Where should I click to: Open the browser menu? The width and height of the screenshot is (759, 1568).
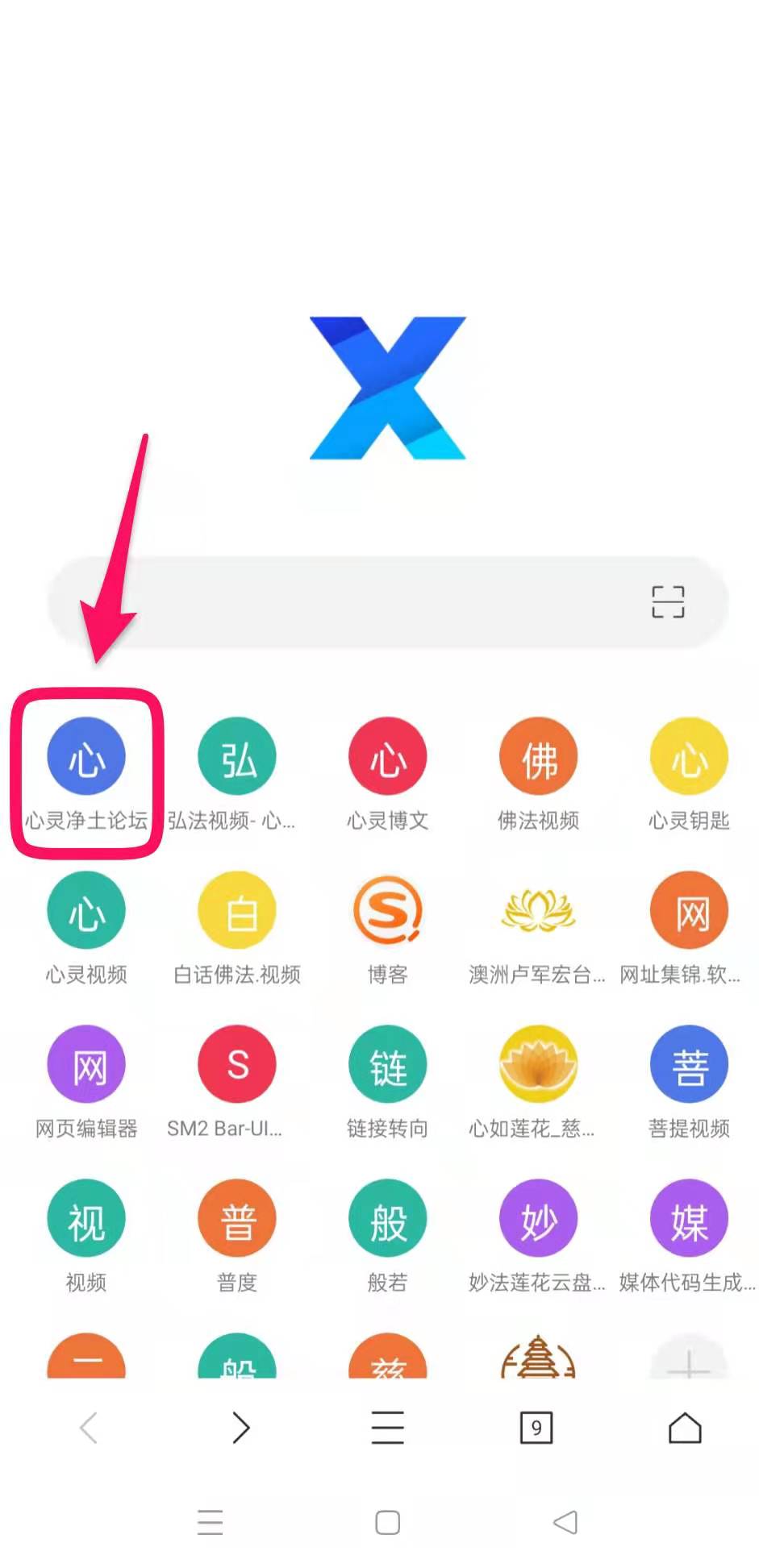(387, 1428)
